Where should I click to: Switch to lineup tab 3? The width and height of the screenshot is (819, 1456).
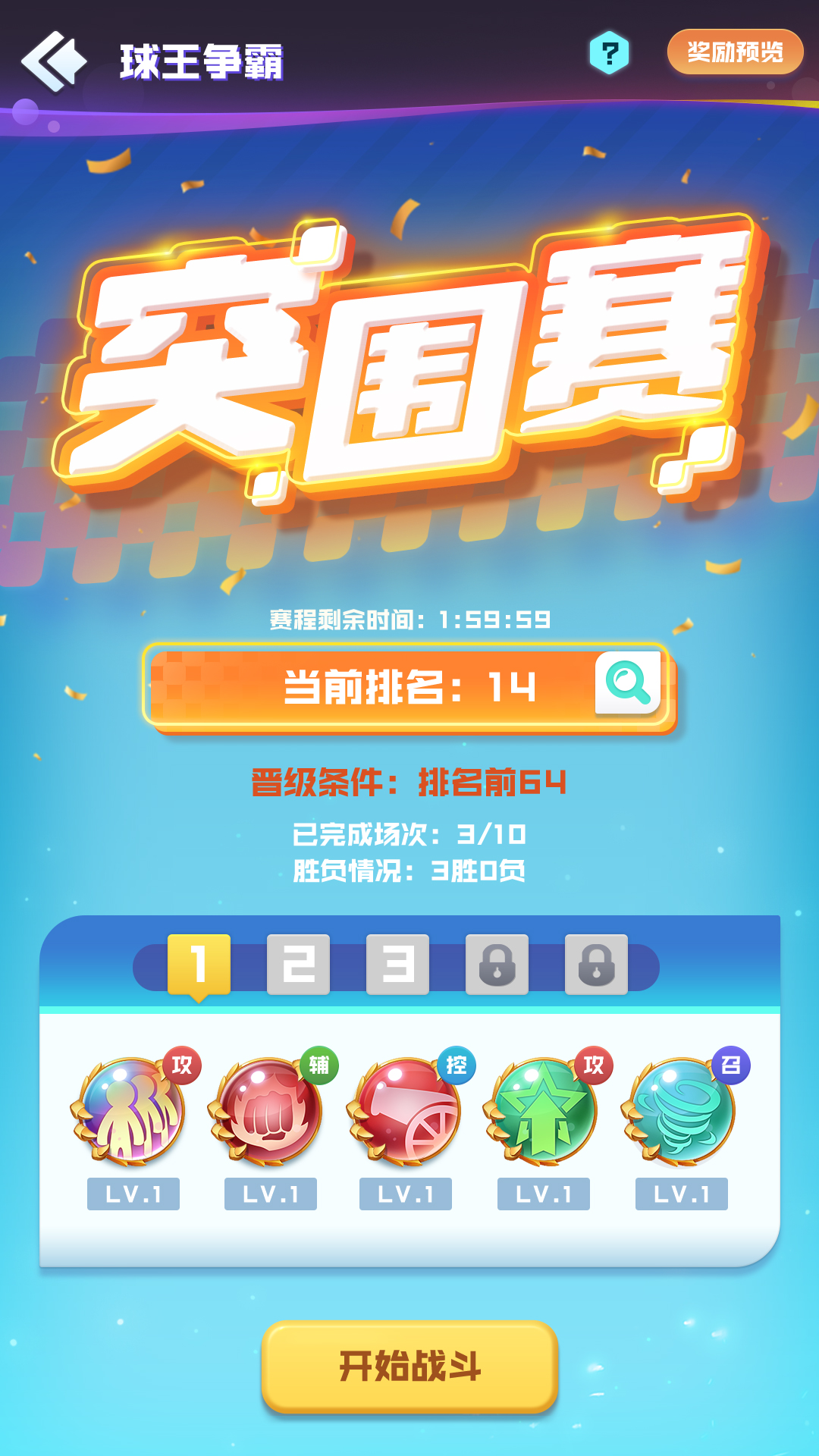pos(397,964)
